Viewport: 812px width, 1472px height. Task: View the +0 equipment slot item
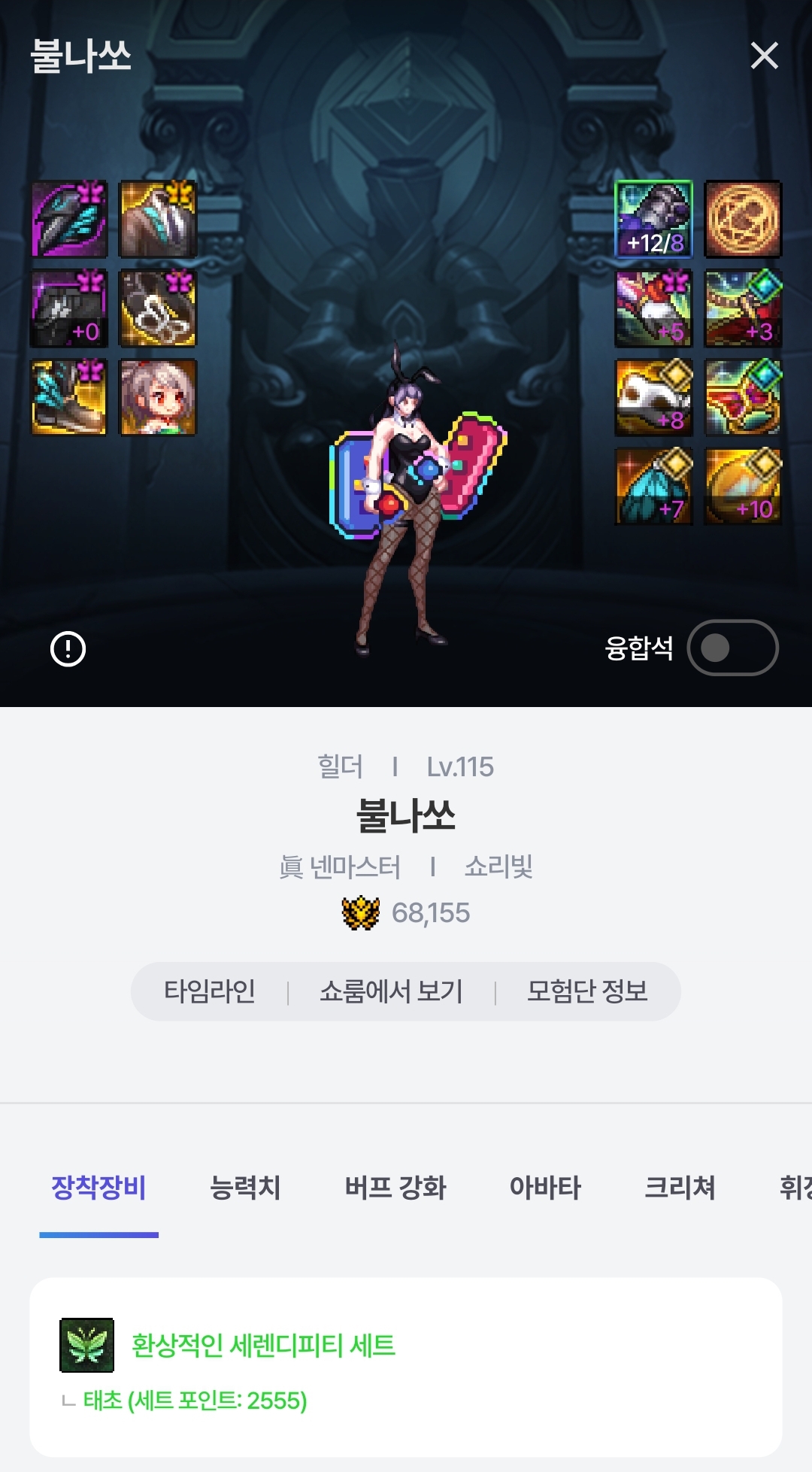[68, 308]
